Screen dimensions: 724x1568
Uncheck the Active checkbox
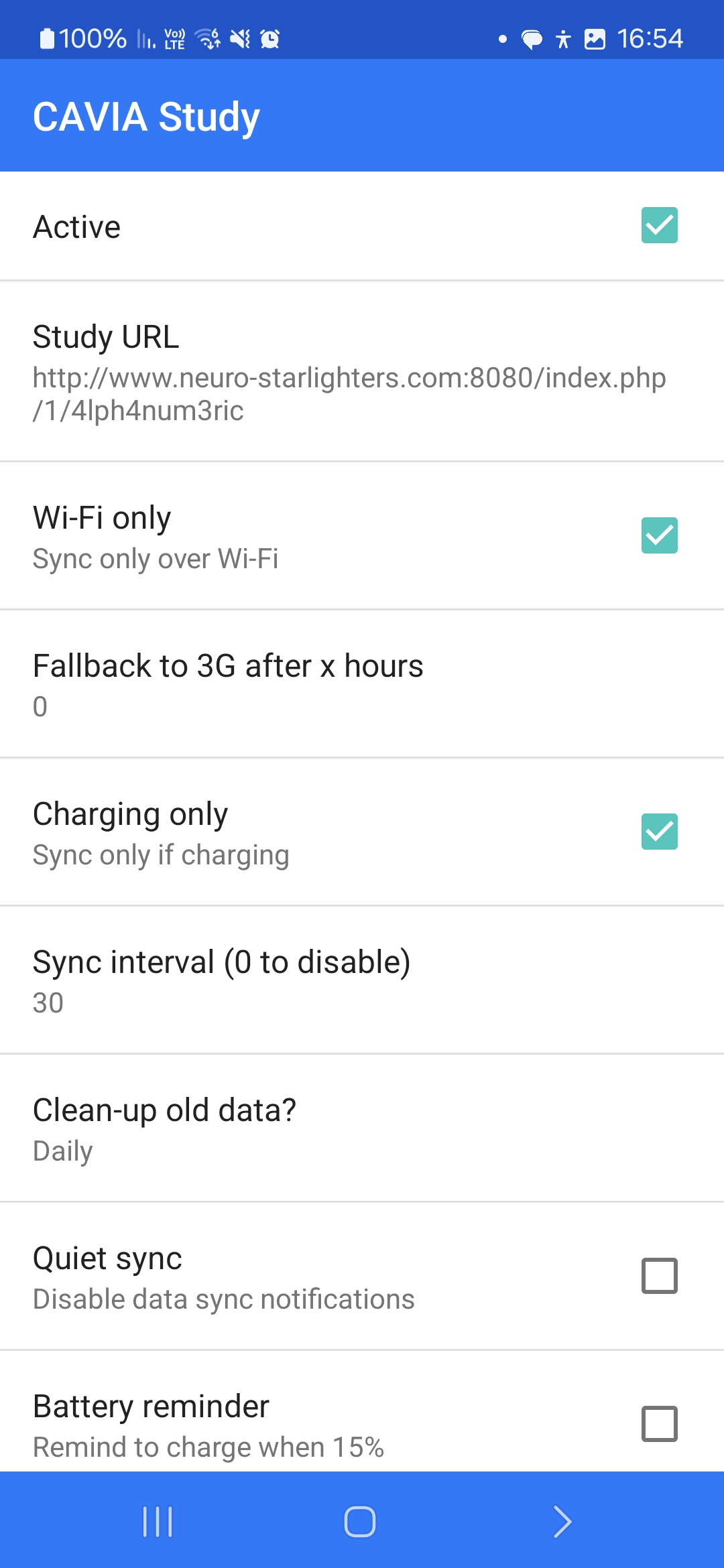coord(659,225)
